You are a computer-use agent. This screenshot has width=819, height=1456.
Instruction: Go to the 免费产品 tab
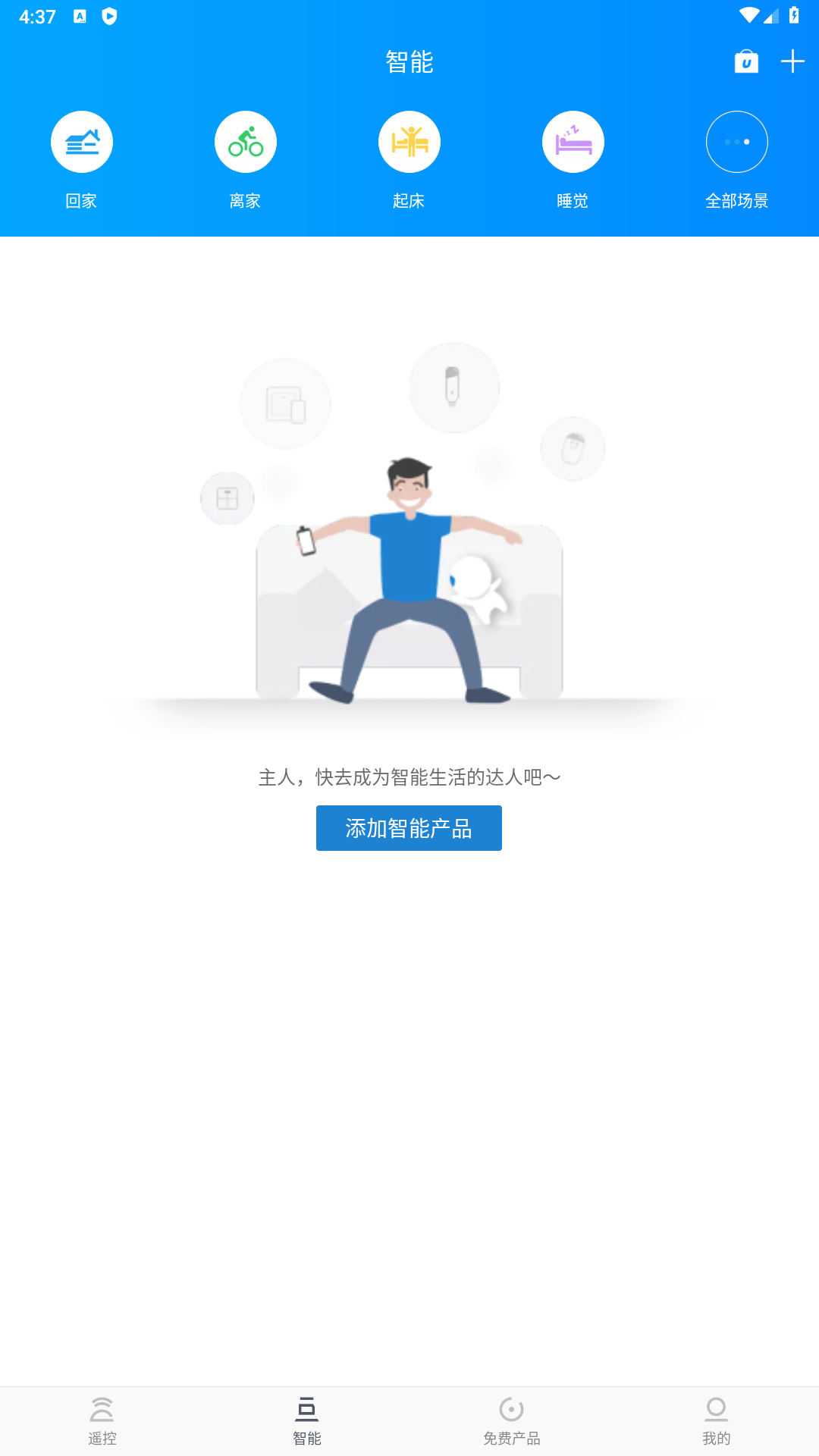pyautogui.click(x=512, y=1420)
